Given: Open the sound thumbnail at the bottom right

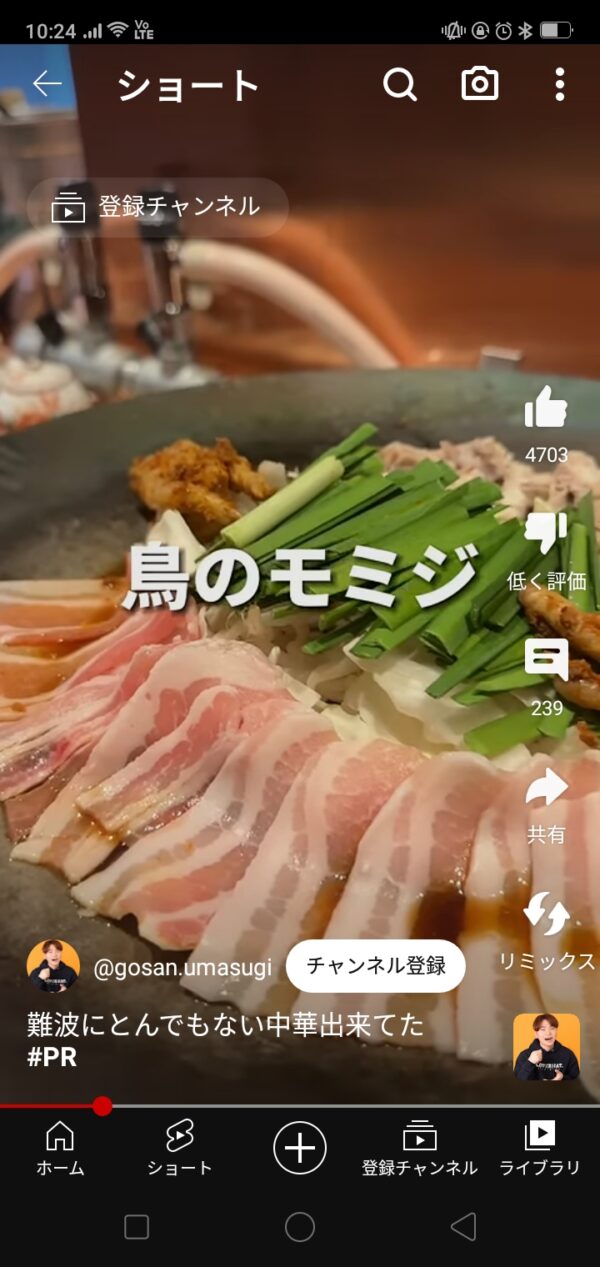Looking at the screenshot, I should click(x=547, y=1047).
